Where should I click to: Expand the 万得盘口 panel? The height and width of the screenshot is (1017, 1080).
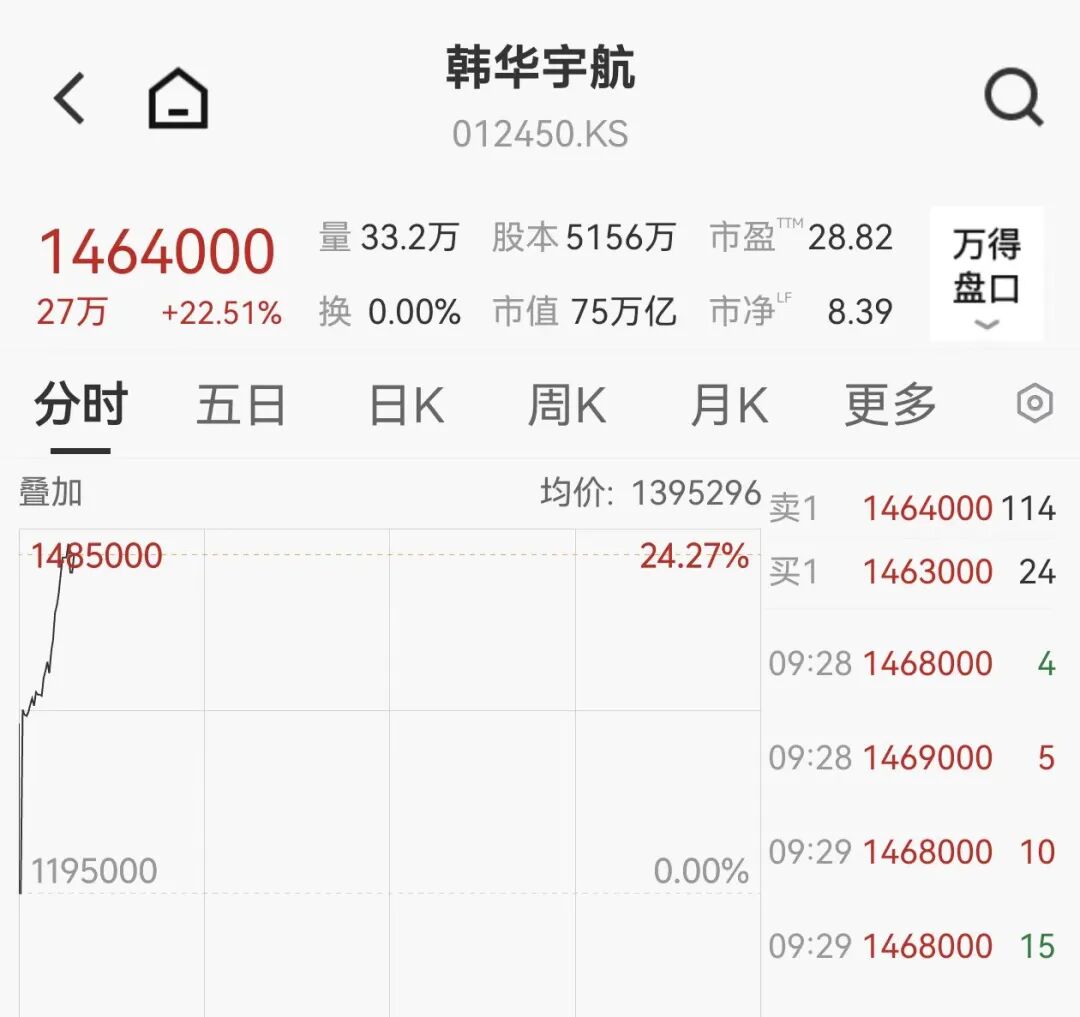(986, 274)
